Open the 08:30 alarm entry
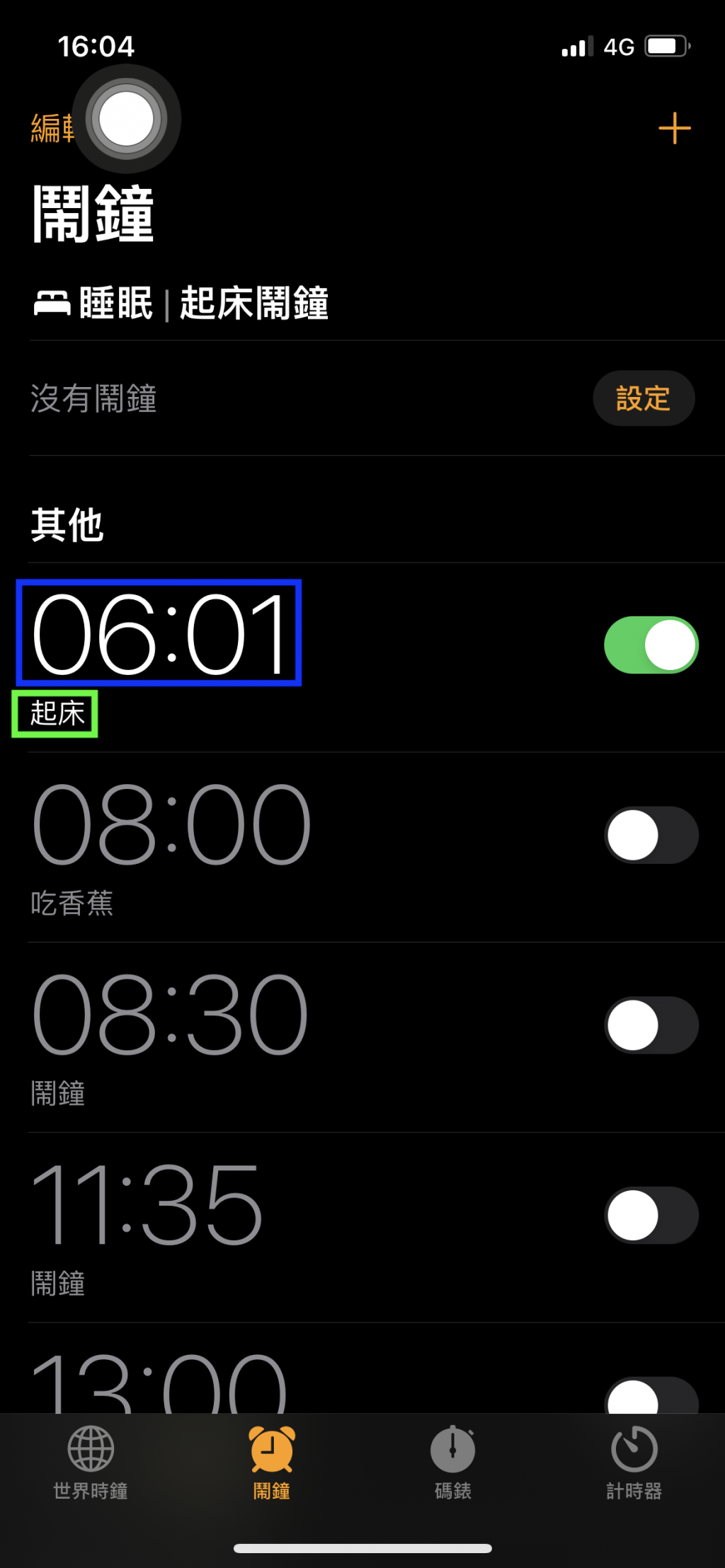The width and height of the screenshot is (725, 1568). [x=283, y=1037]
